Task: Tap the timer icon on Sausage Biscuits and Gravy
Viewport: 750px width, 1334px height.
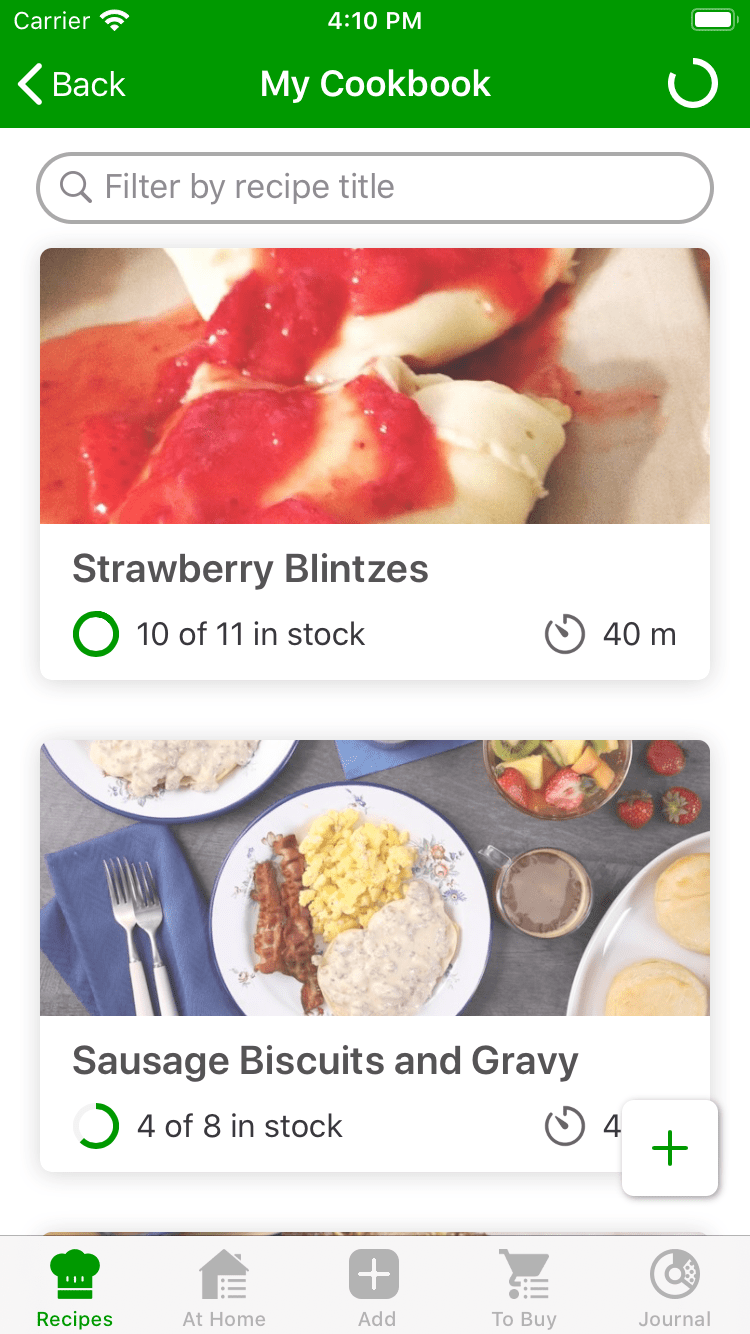Action: point(565,1125)
